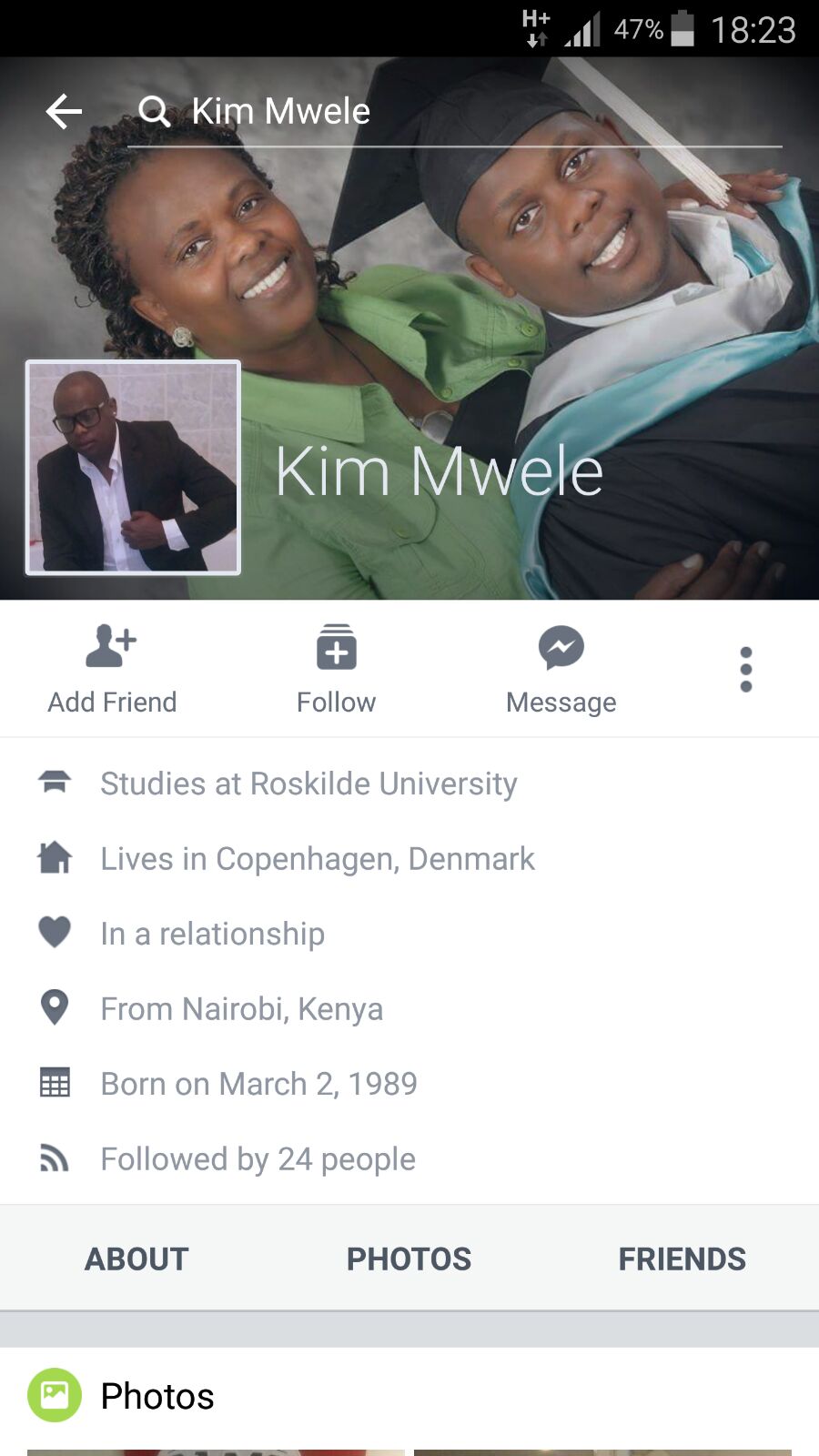Tap the Kim Mwele search field
Image resolution: width=819 pixels, height=1456 pixels.
[455, 112]
